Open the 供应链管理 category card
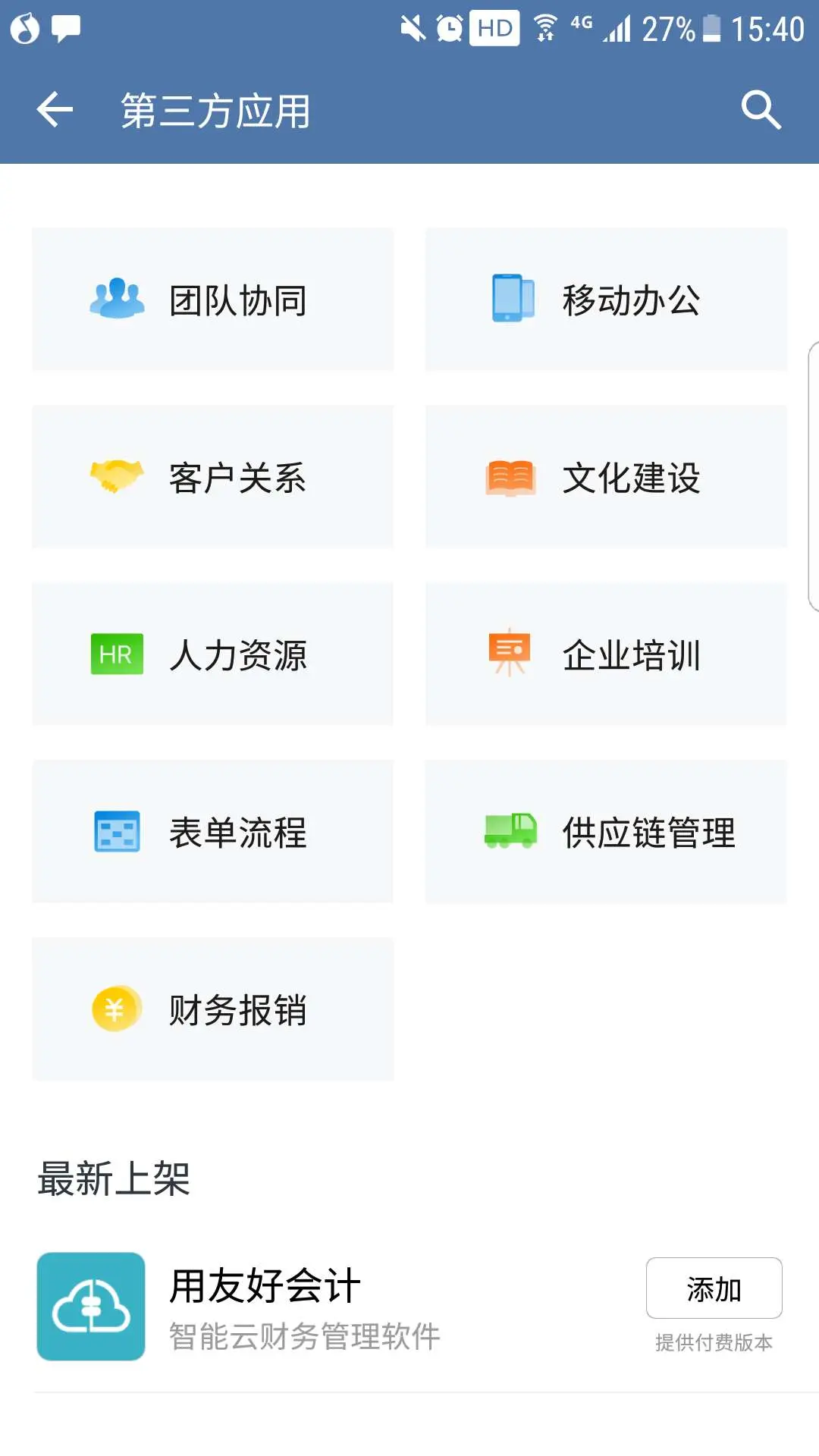 [607, 832]
